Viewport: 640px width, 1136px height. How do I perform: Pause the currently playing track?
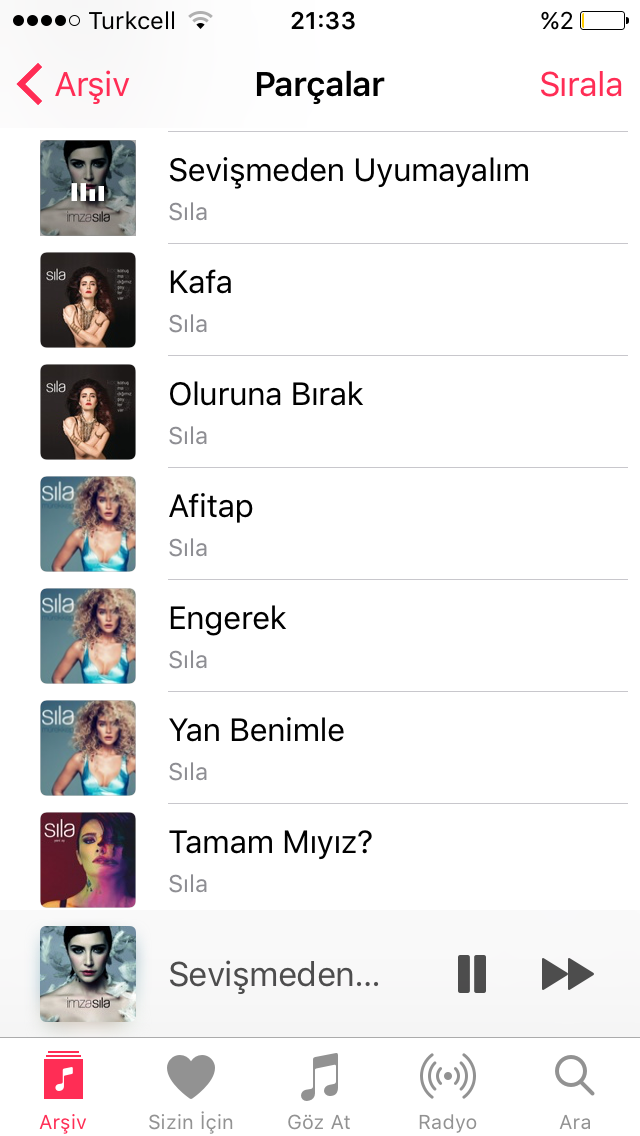click(472, 974)
